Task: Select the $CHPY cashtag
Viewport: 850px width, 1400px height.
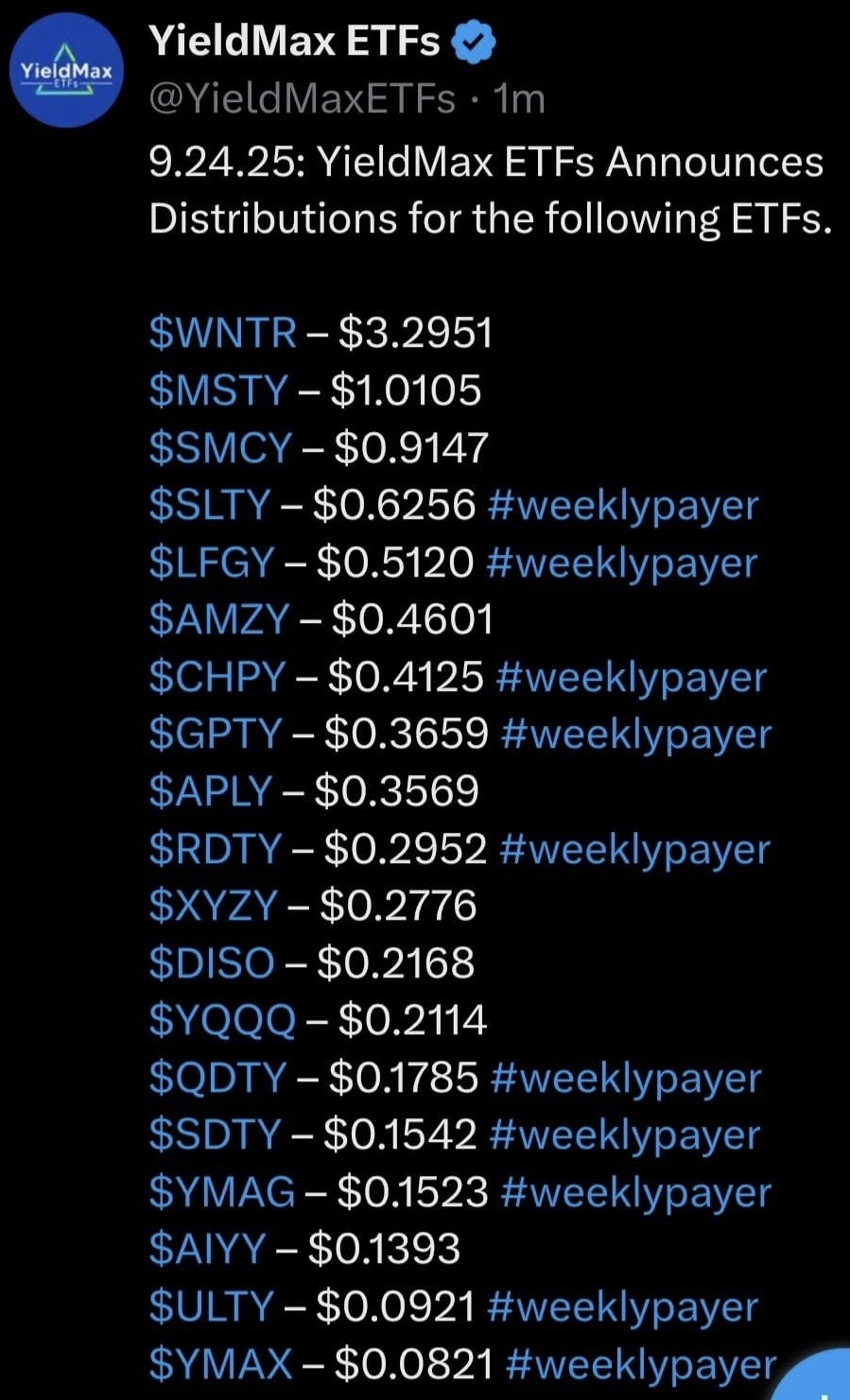Action: tap(217, 677)
